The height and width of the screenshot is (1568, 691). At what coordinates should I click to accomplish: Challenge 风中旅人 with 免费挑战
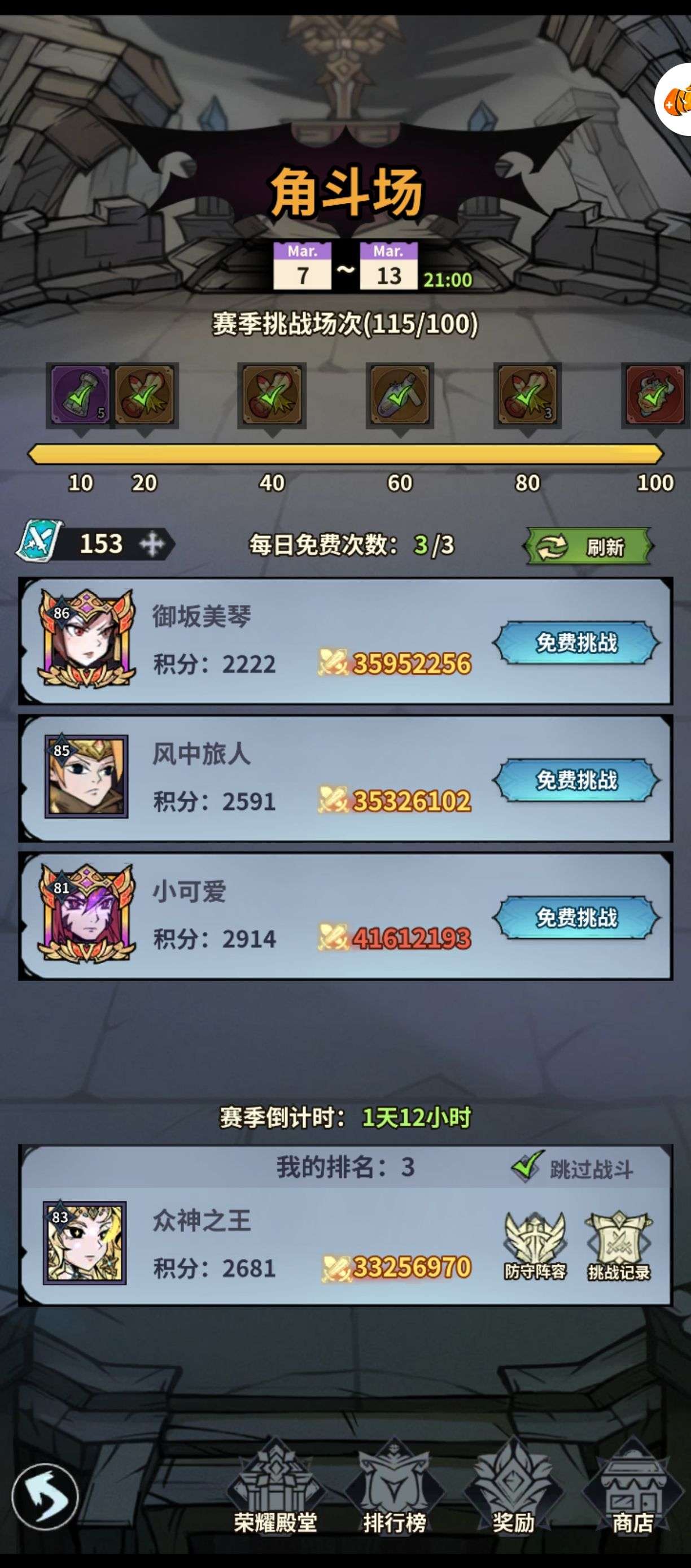576,779
